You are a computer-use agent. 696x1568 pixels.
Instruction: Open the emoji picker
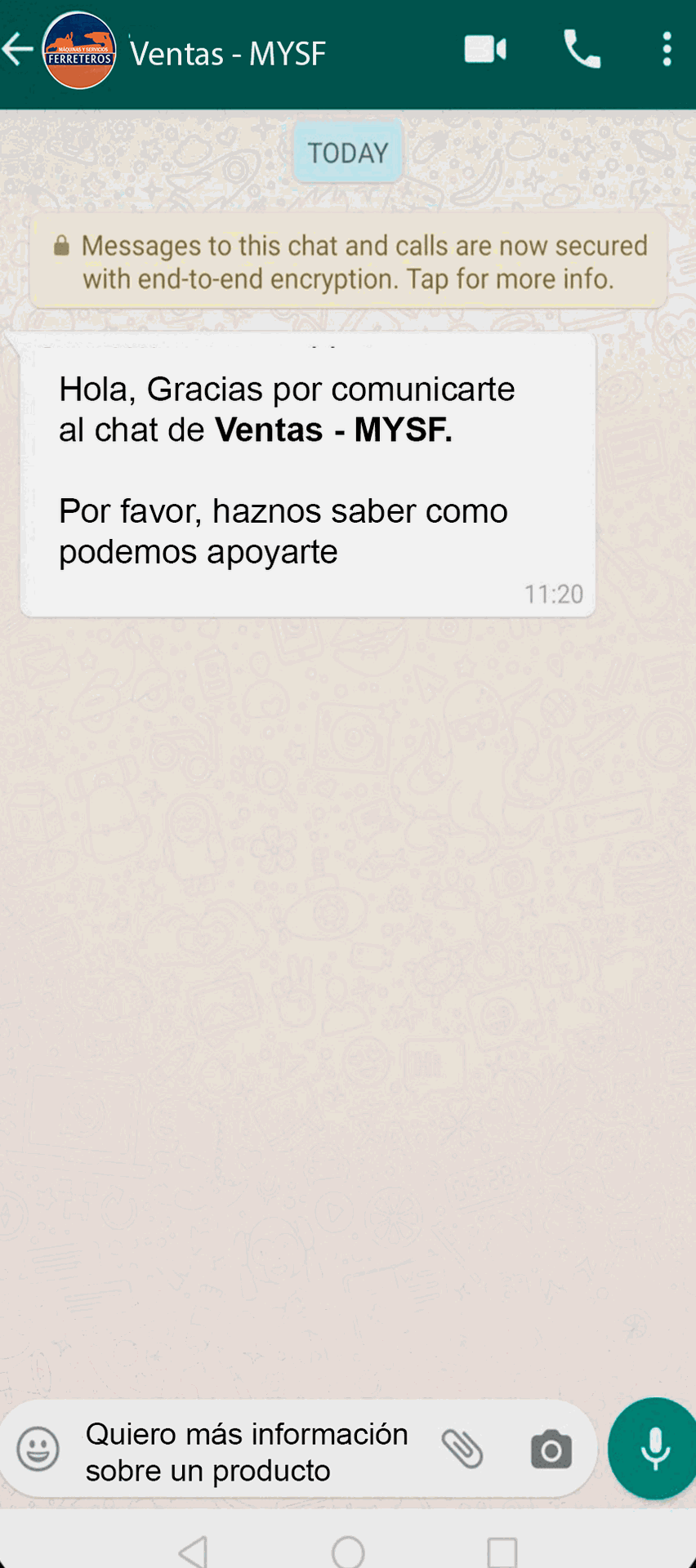click(x=38, y=1450)
